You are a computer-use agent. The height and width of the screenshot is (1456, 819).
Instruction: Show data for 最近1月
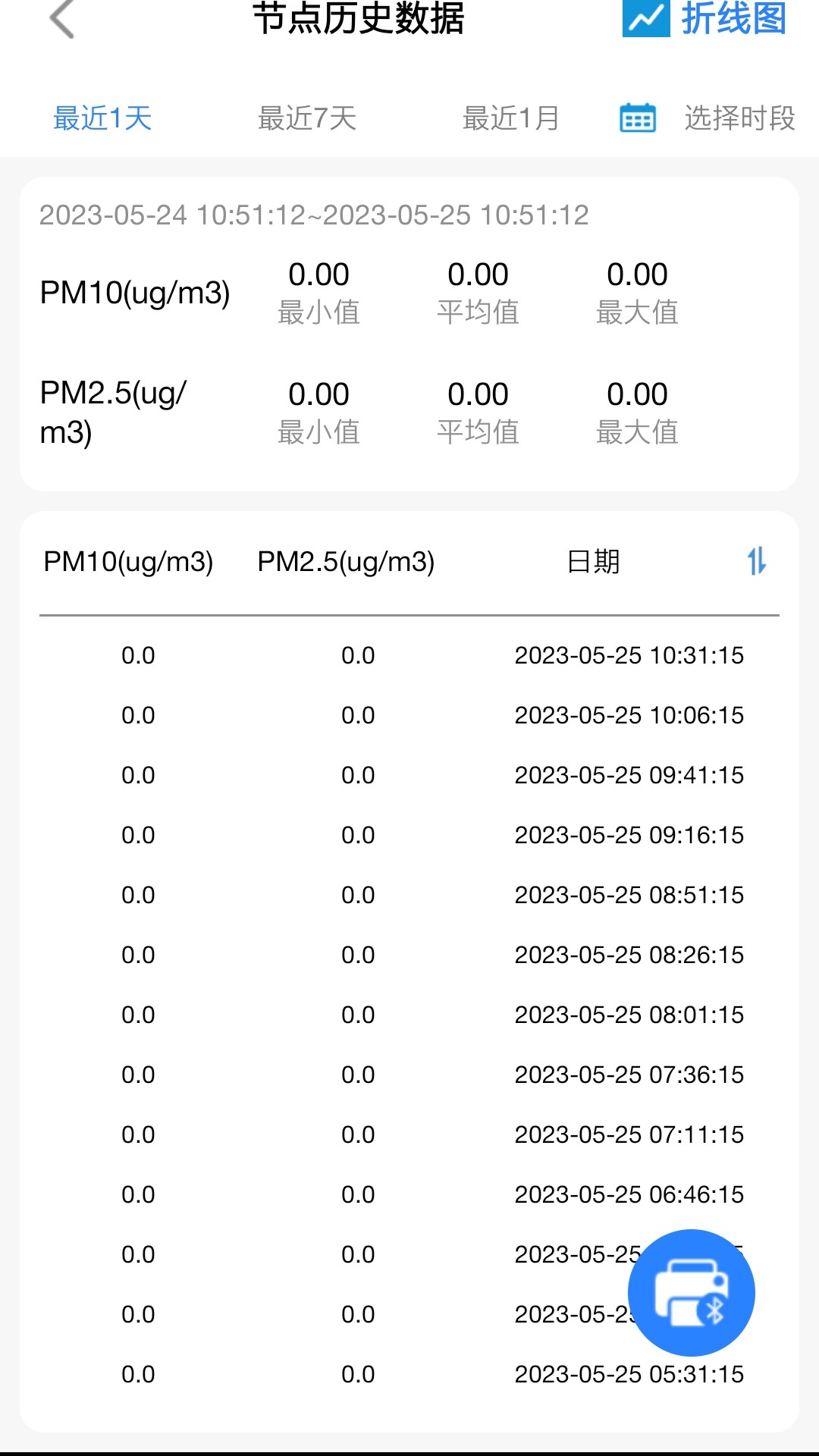pyautogui.click(x=511, y=118)
